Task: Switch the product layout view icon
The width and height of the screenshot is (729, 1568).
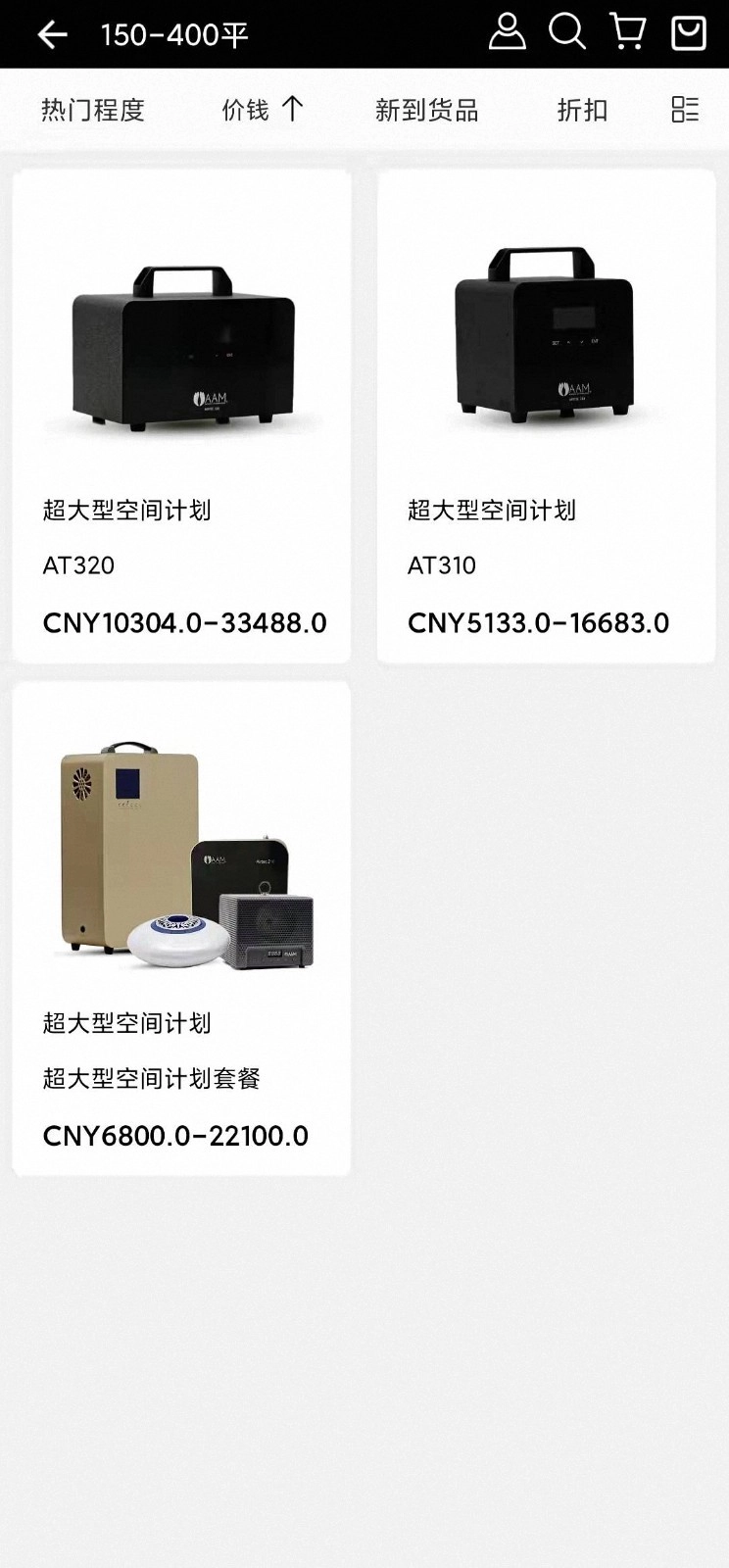Action: tap(685, 110)
